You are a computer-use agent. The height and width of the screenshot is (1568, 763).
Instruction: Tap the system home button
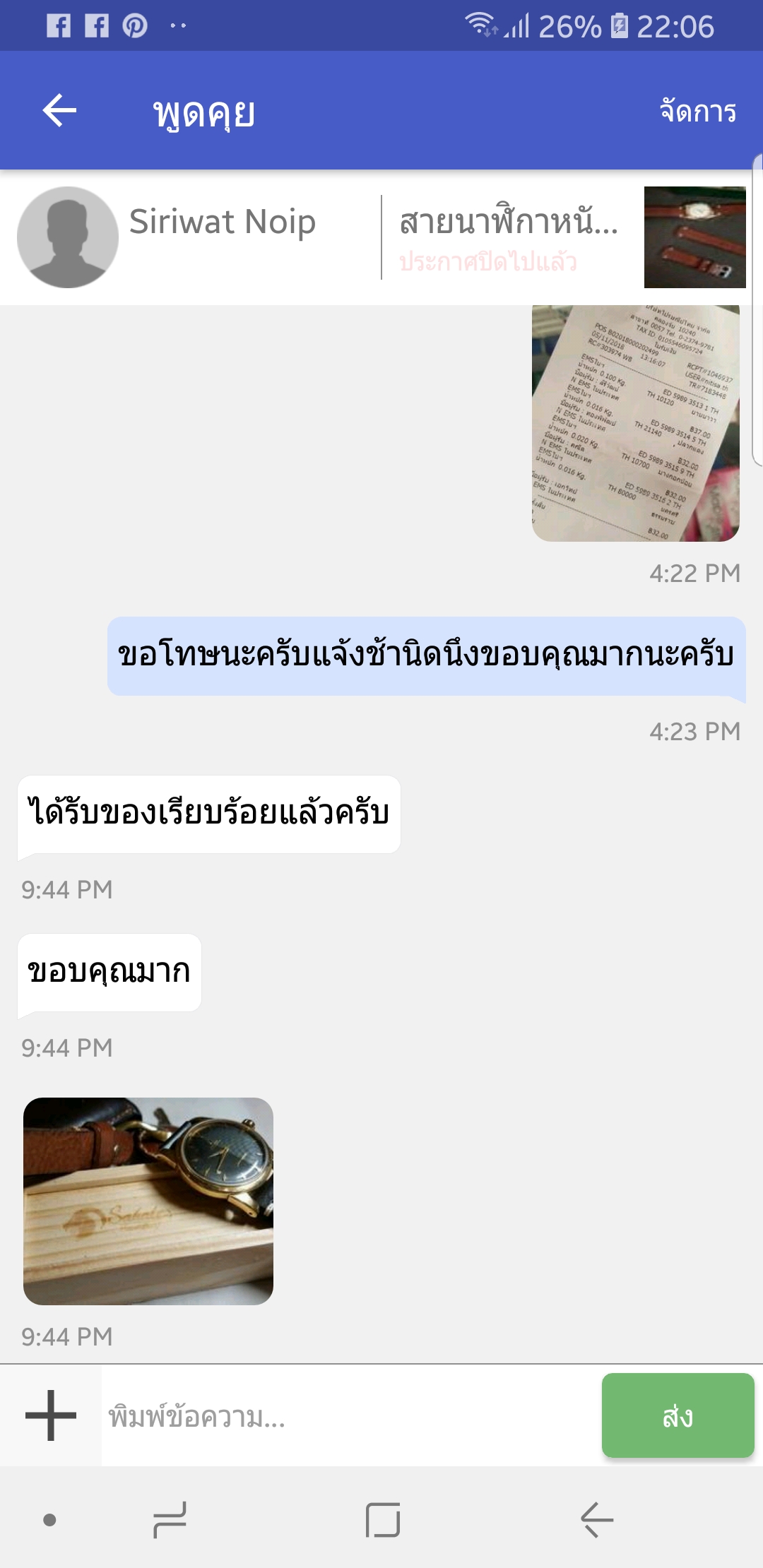[x=382, y=1519]
